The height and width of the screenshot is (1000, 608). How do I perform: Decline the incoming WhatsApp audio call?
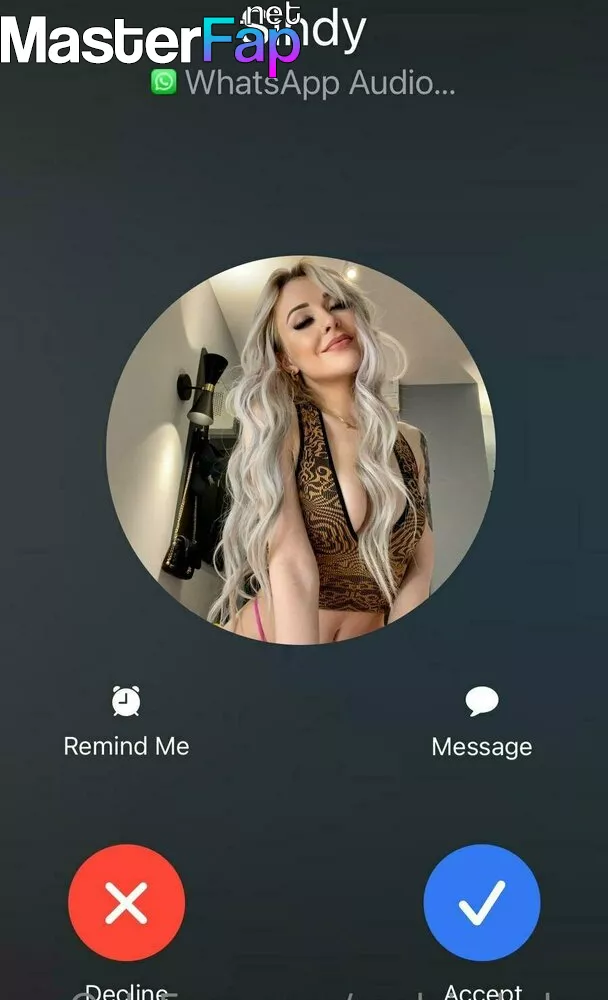(126, 902)
